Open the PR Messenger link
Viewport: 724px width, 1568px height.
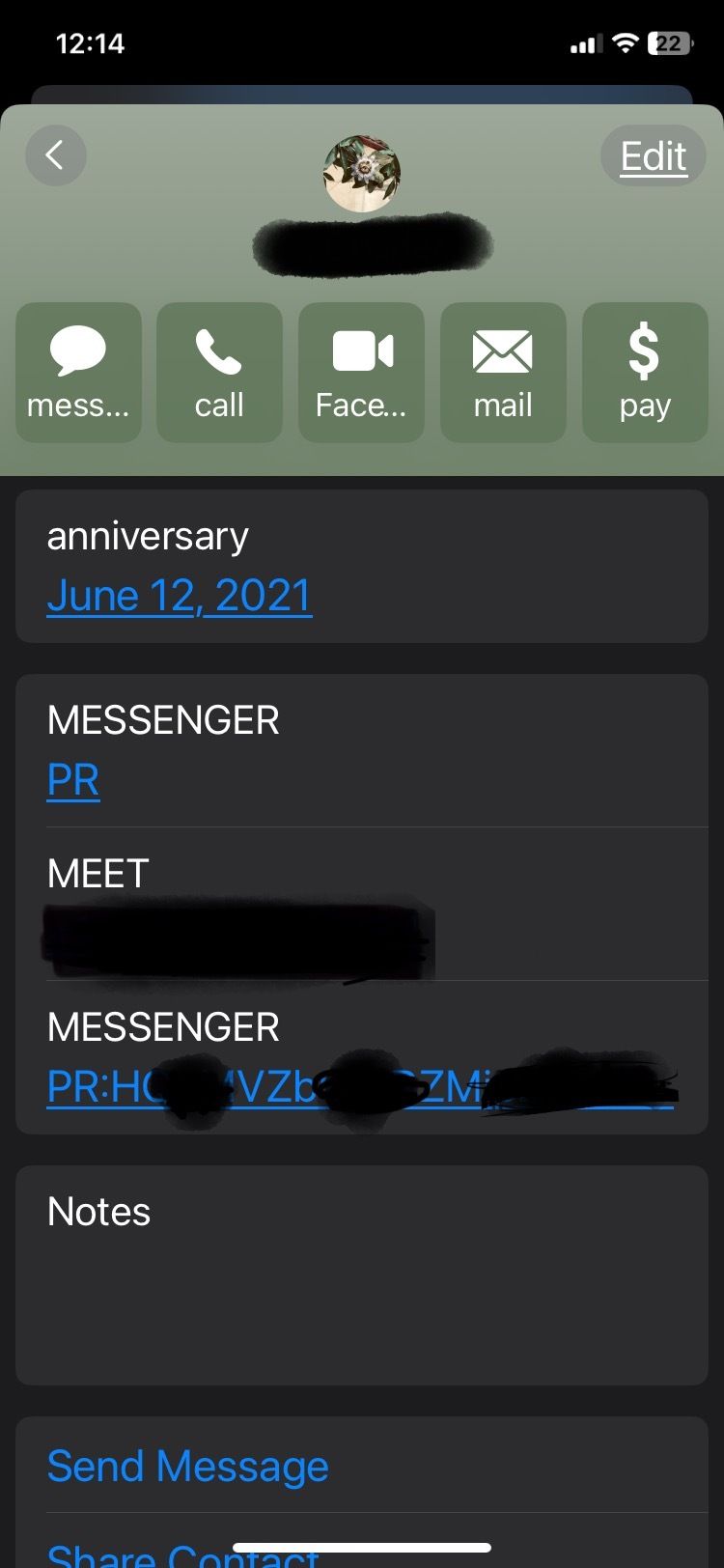coord(73,779)
